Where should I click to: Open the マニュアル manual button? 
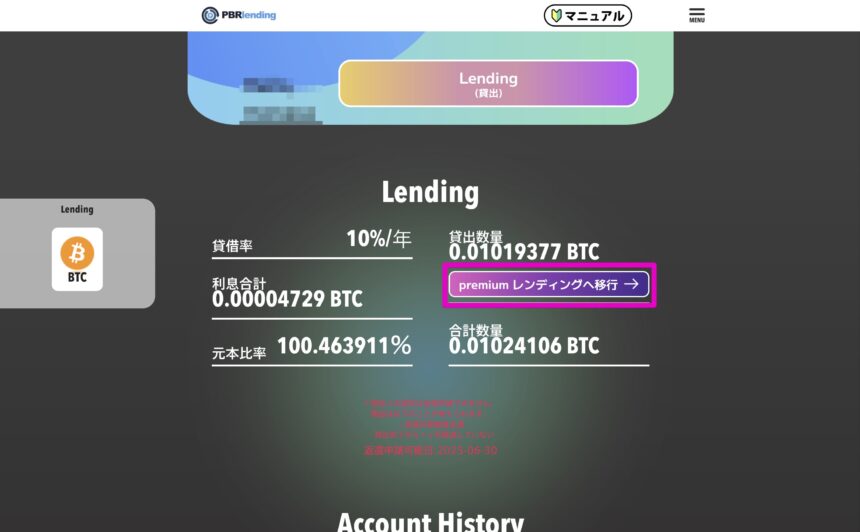point(588,15)
